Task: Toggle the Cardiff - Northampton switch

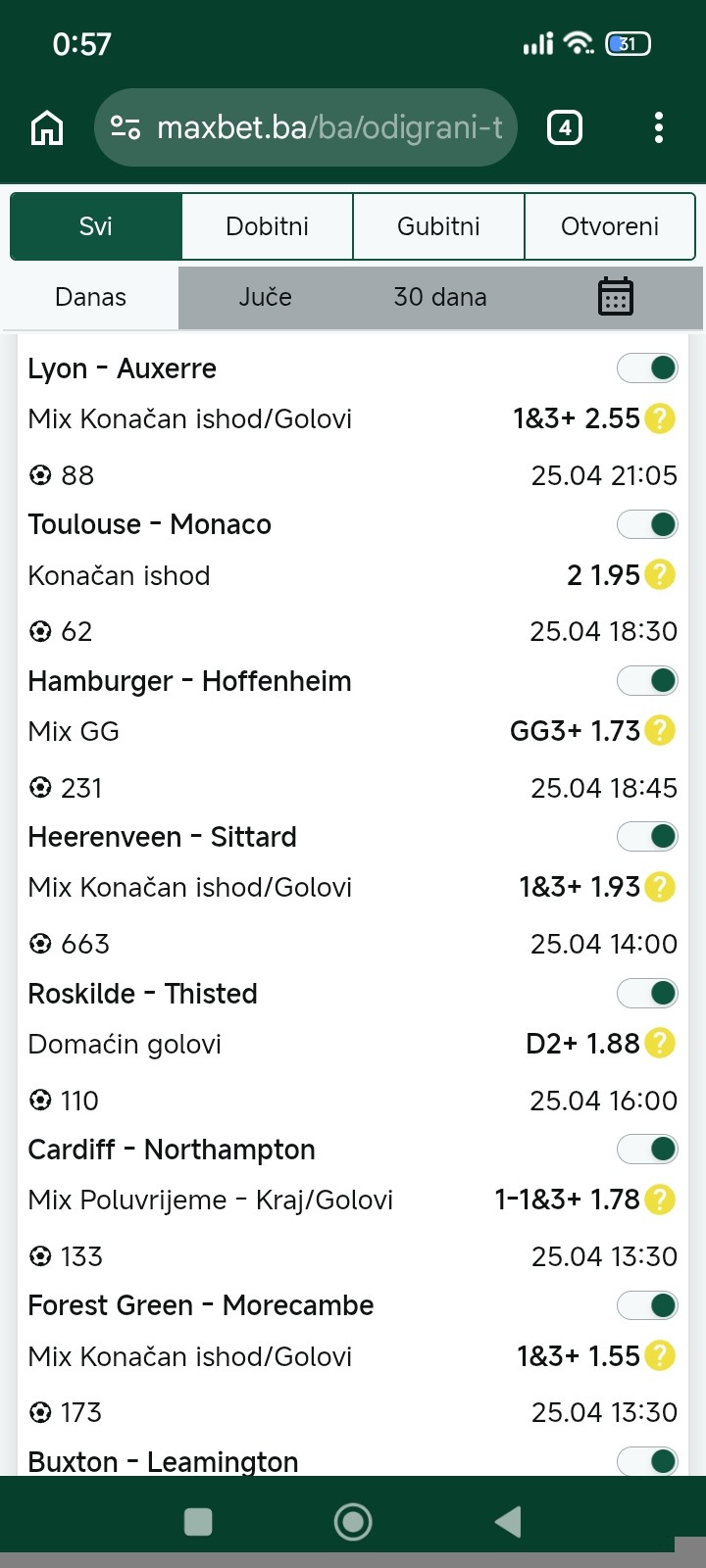Action: (x=648, y=1149)
